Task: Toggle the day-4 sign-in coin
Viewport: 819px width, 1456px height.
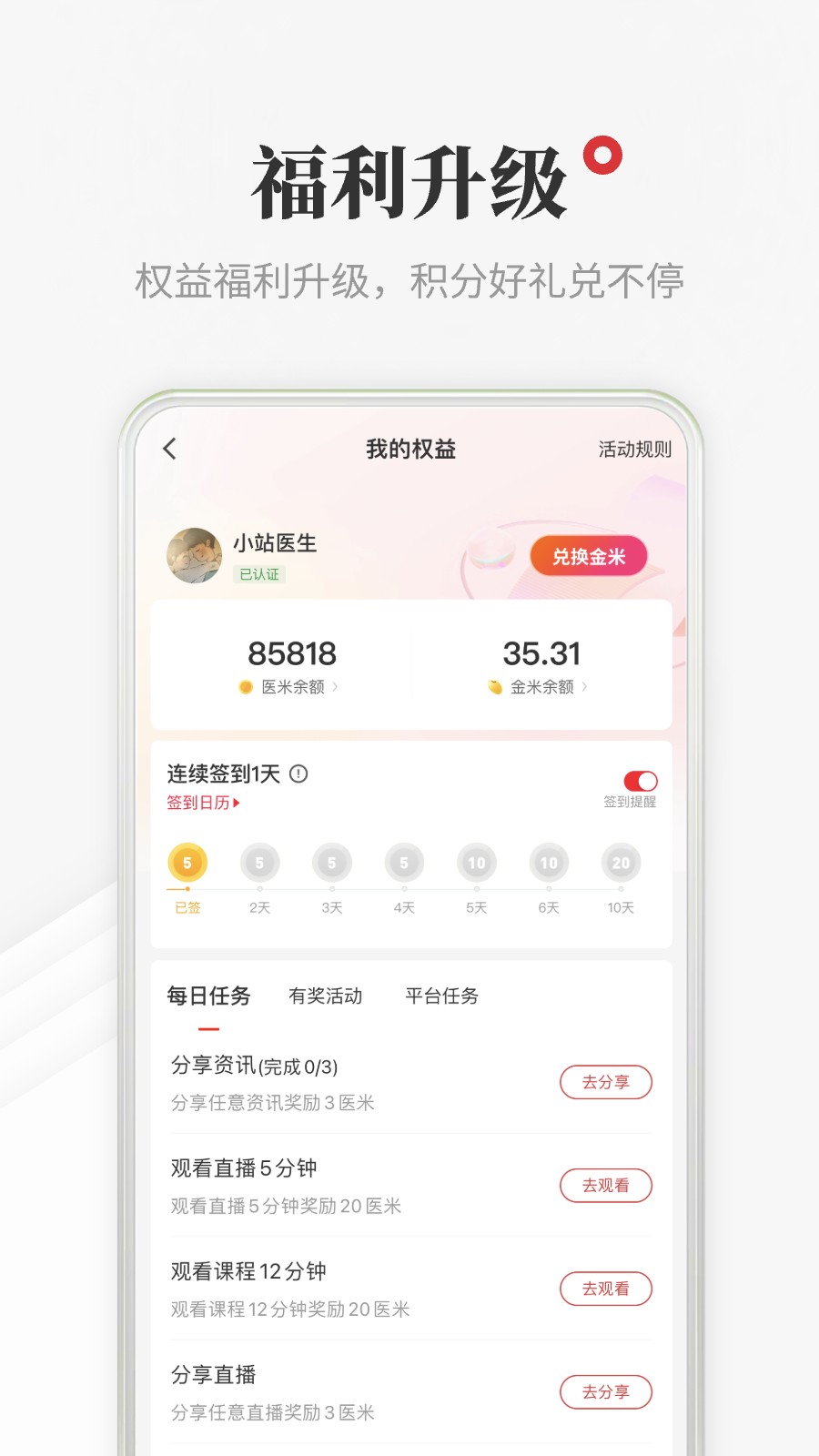Action: [403, 863]
